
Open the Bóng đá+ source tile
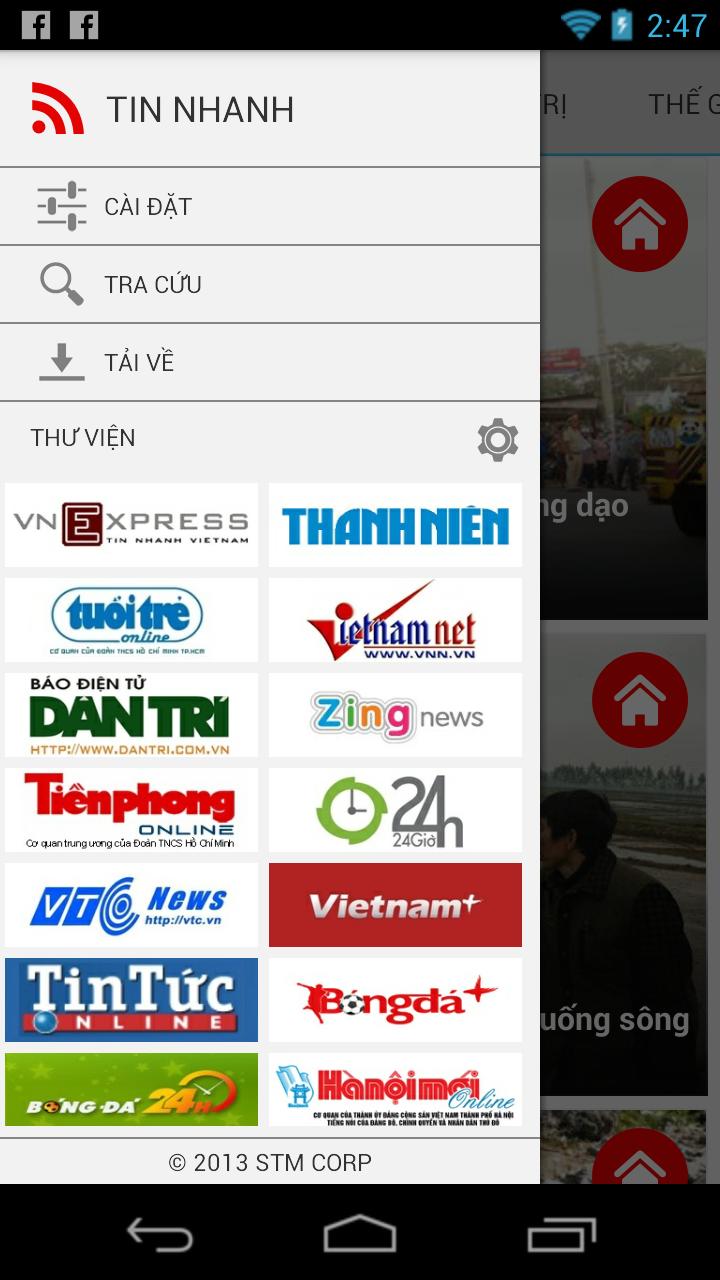click(x=395, y=1000)
